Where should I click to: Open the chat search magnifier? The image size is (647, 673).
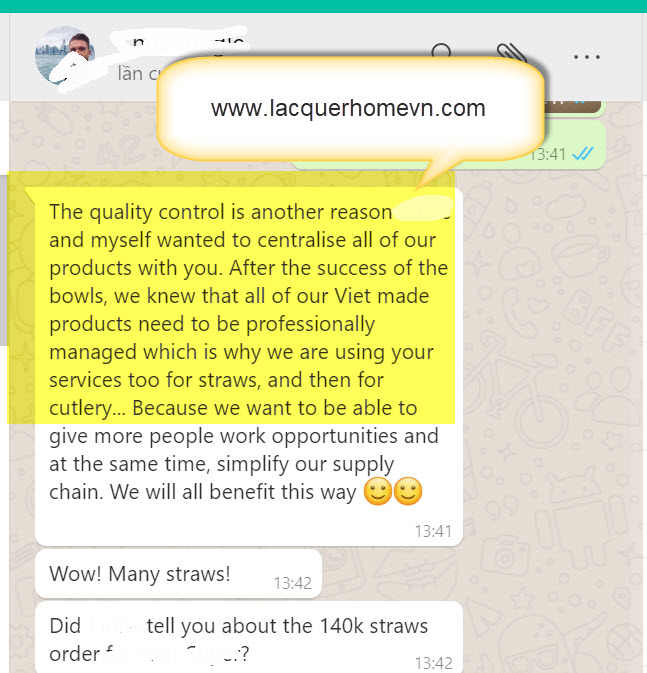pyautogui.click(x=441, y=53)
